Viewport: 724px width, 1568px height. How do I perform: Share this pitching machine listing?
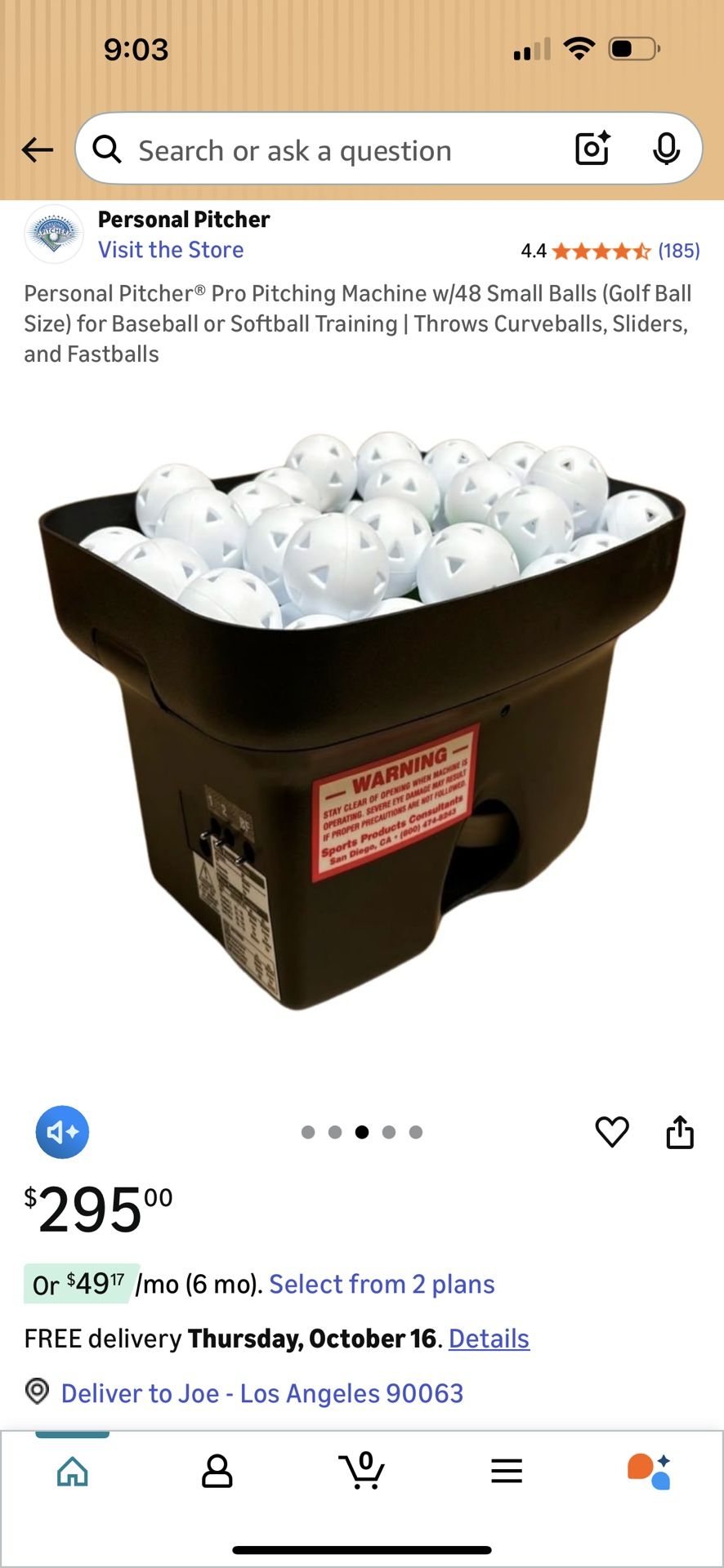coord(681,1132)
